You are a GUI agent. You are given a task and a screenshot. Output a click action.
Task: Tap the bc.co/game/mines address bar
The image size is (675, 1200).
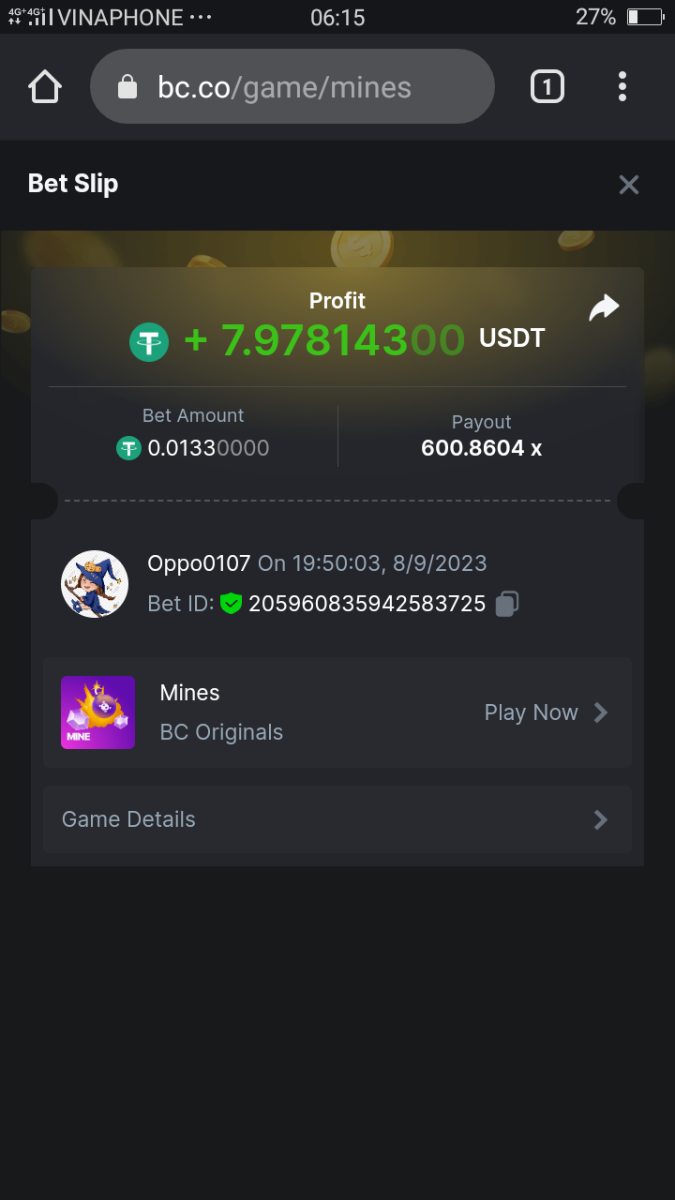(292, 87)
